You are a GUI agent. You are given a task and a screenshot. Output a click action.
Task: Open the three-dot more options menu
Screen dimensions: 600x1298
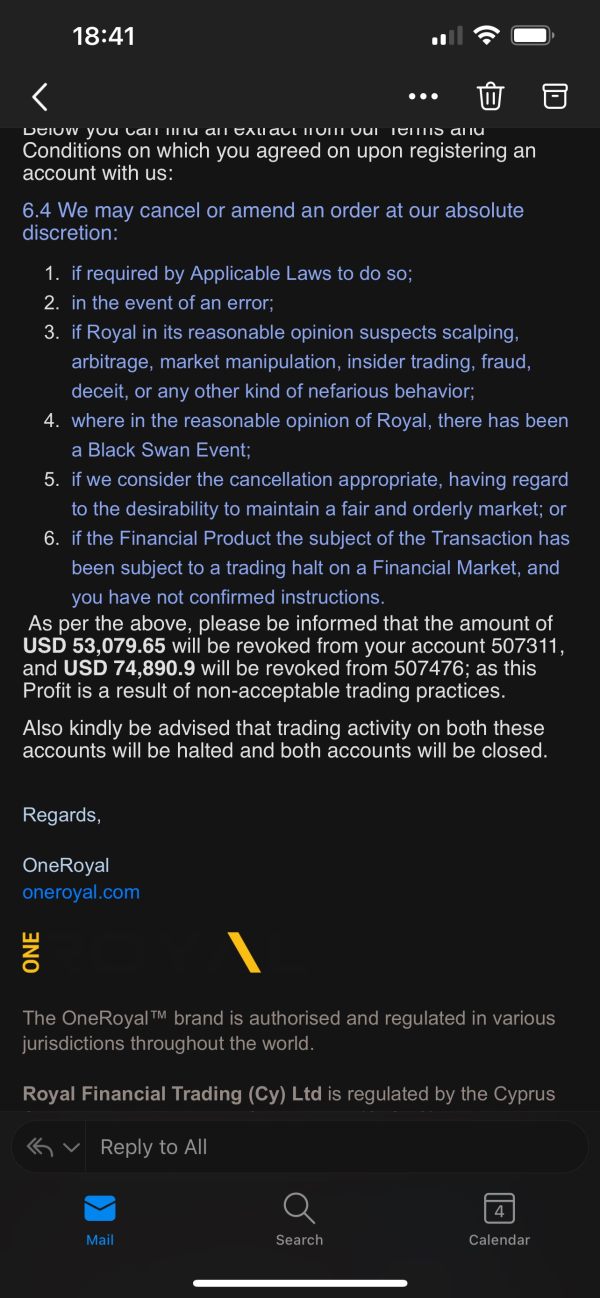(x=423, y=97)
